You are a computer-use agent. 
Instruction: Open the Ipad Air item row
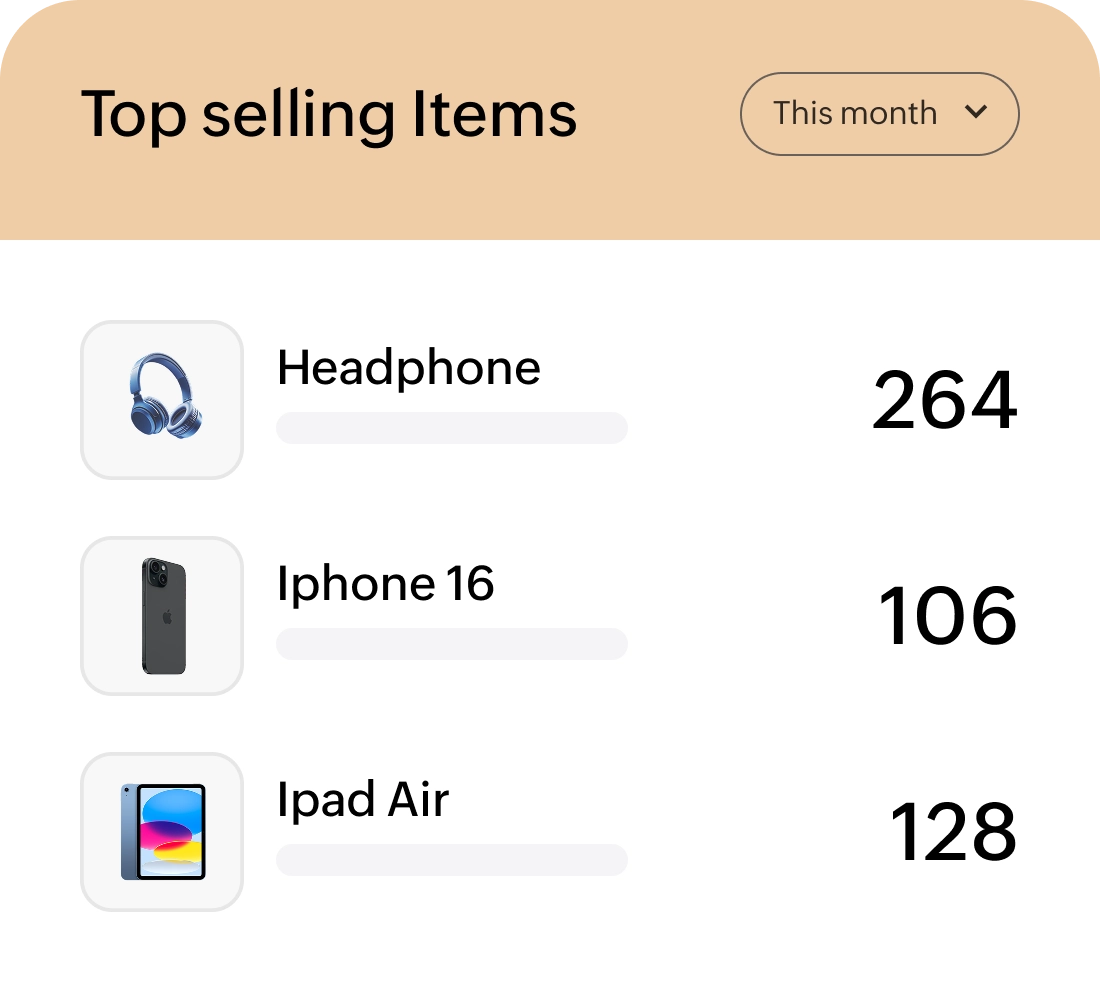[363, 800]
